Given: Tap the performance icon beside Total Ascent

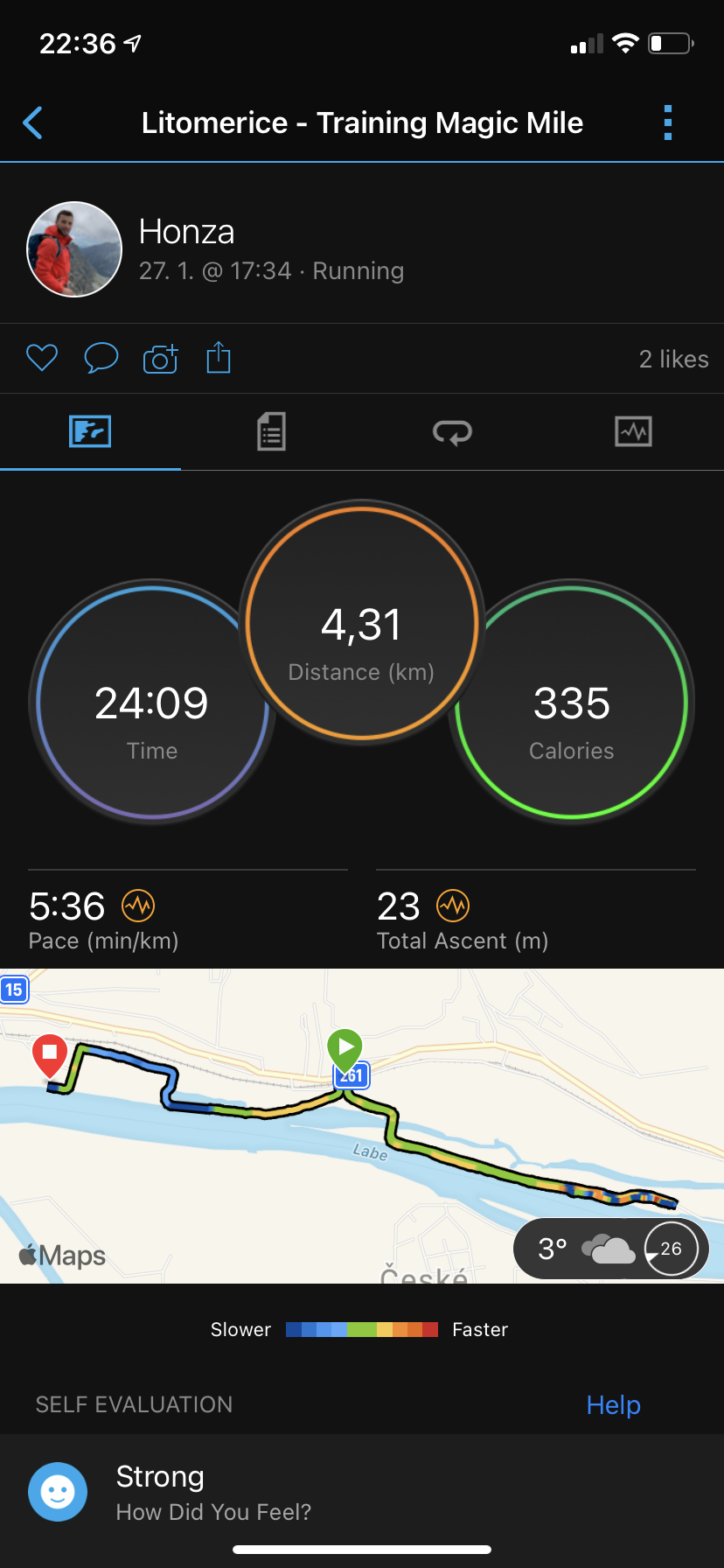Looking at the screenshot, I should [453, 906].
